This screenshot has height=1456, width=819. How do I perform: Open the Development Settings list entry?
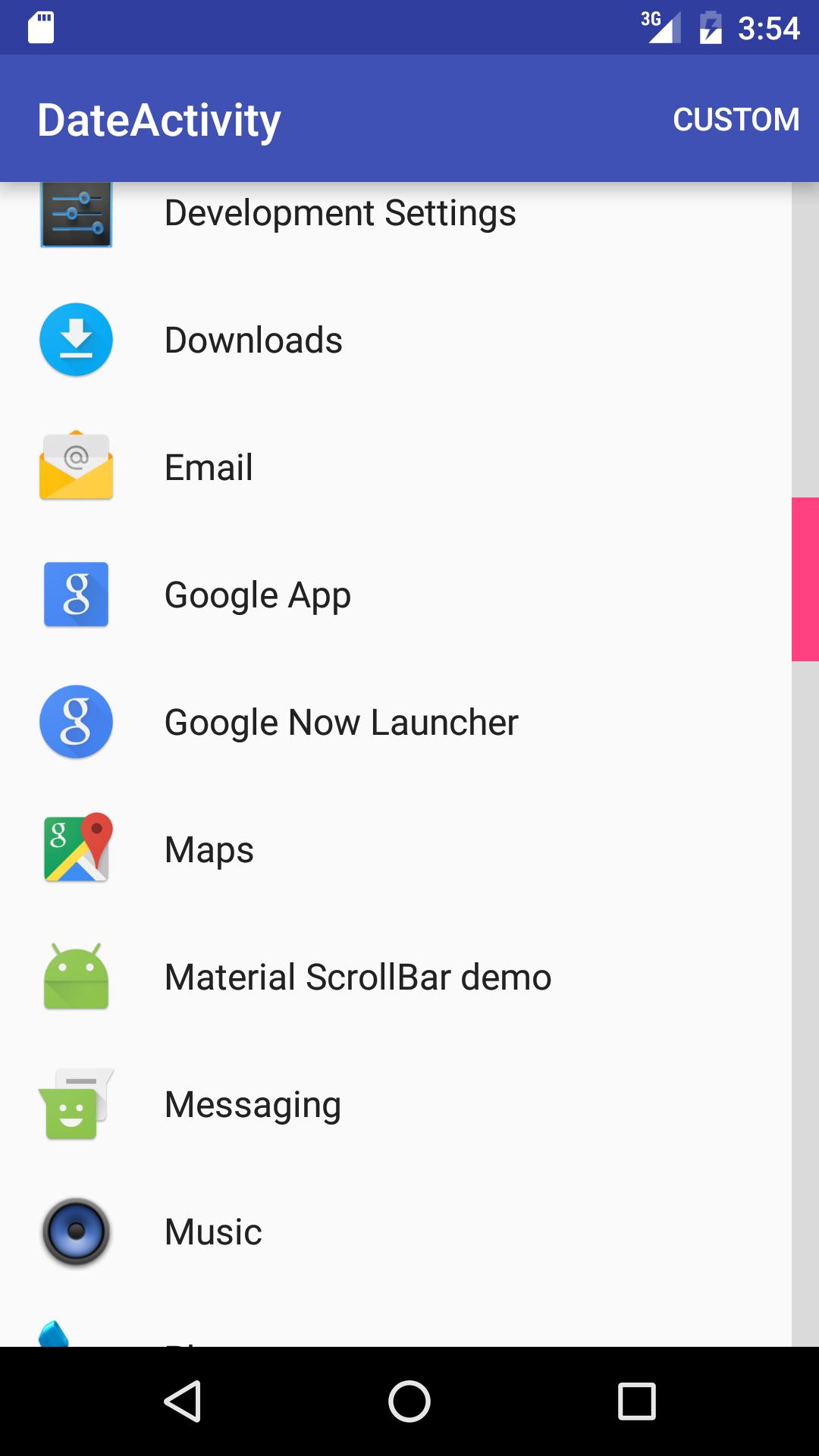pos(339,212)
